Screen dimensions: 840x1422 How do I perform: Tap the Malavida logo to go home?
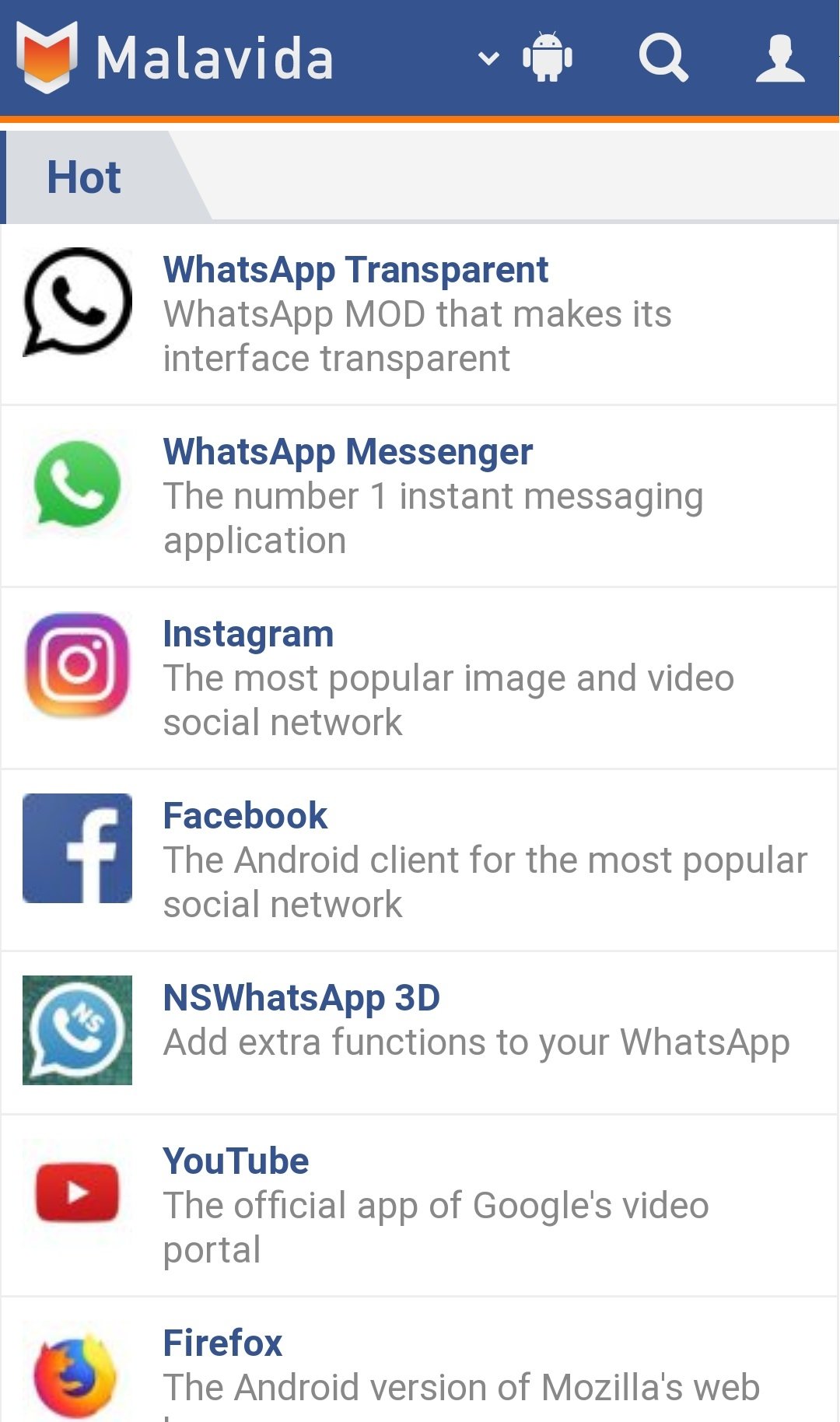coord(176,58)
